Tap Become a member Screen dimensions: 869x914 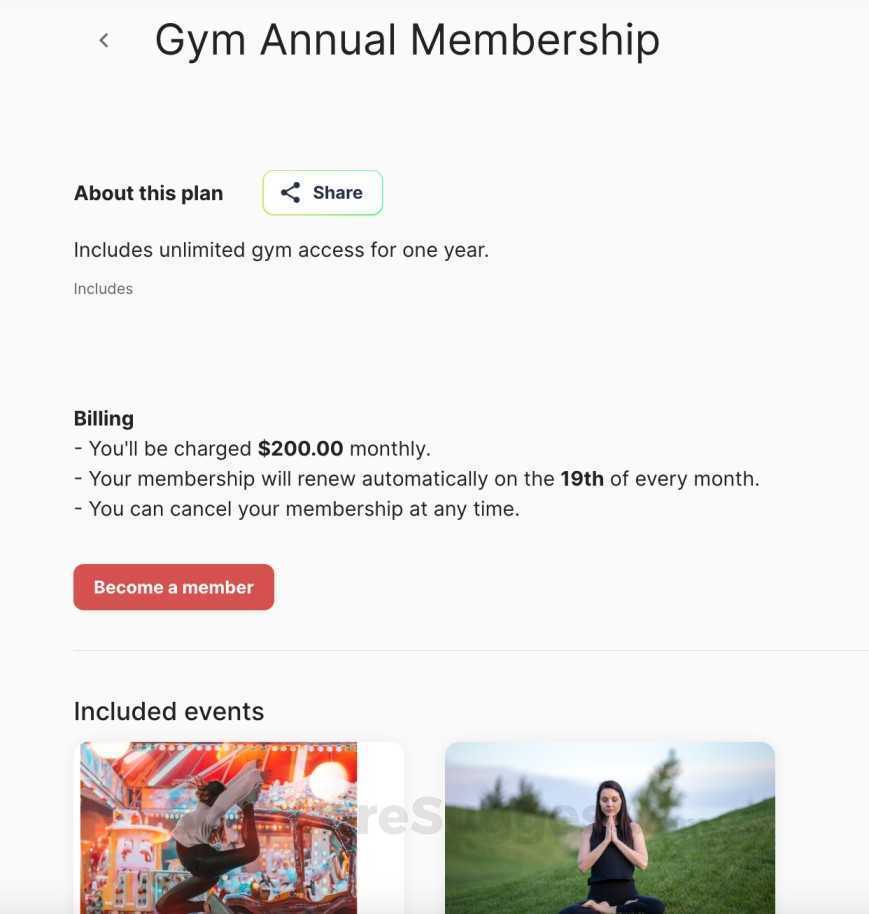(173, 587)
